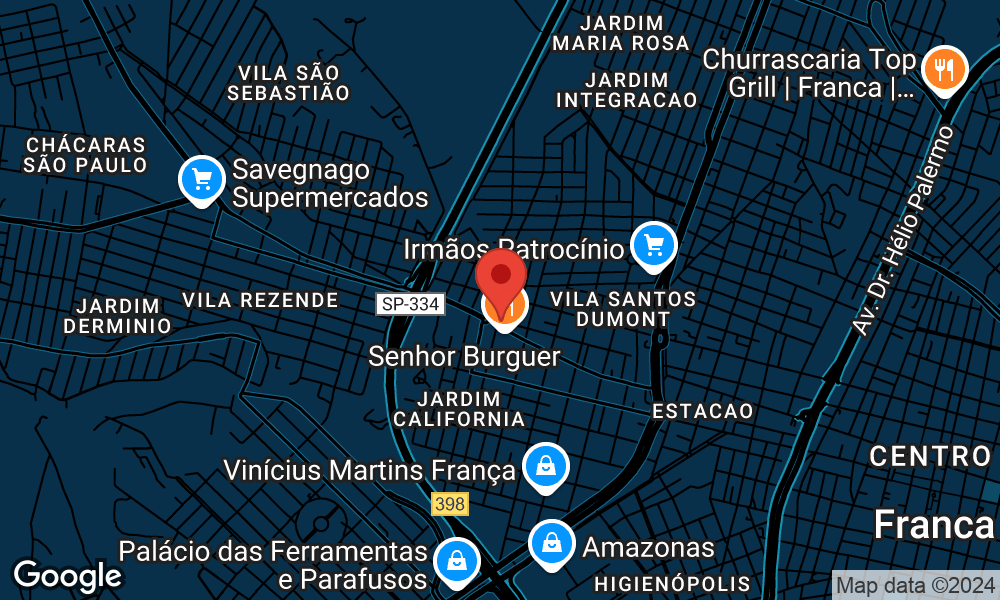Open the Amazonas shop marker
Screen dimensions: 1000x600
551,545
